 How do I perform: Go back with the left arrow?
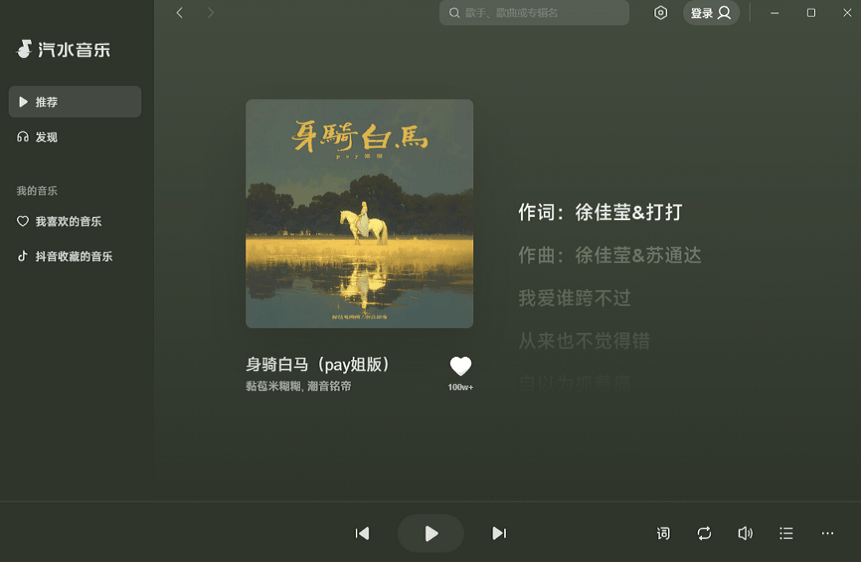(180, 13)
